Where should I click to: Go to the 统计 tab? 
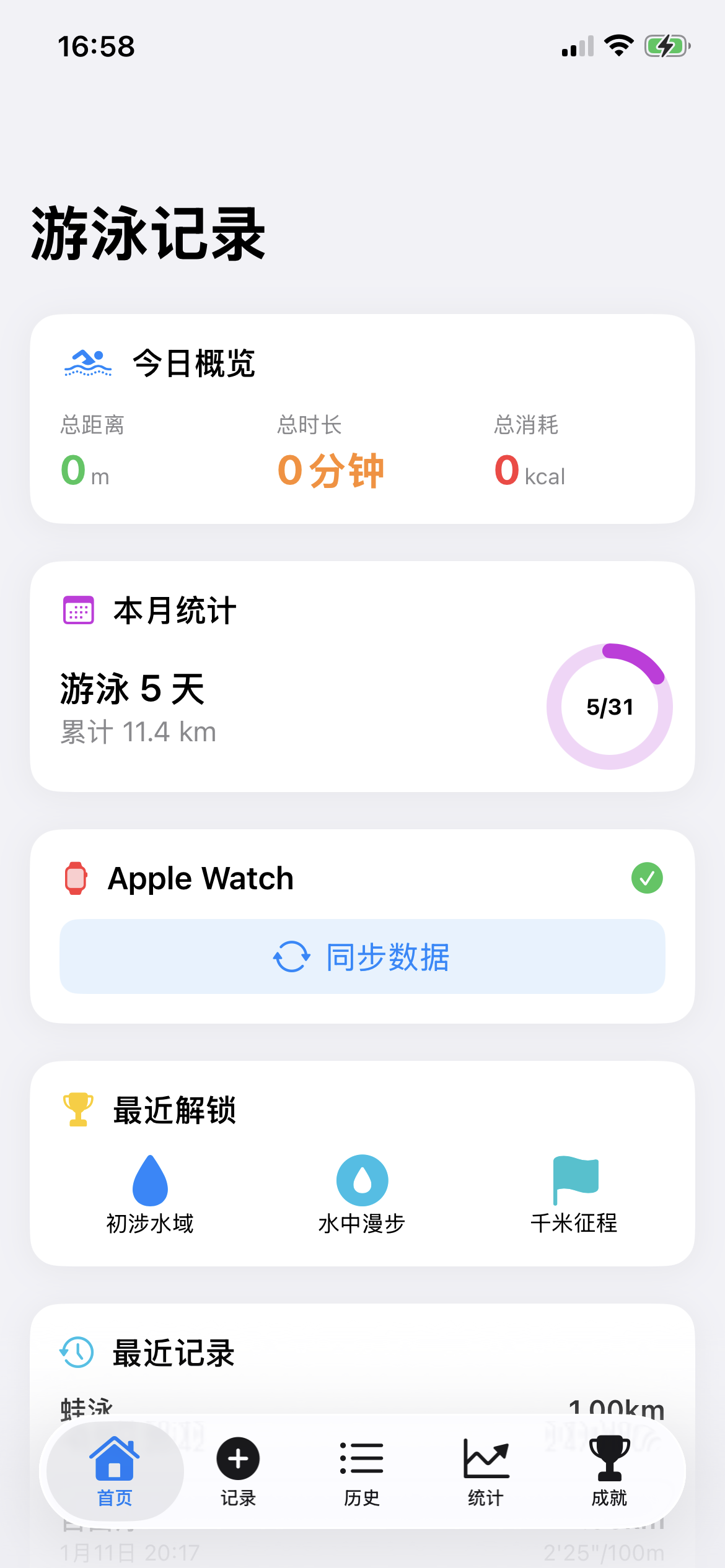486,1471
